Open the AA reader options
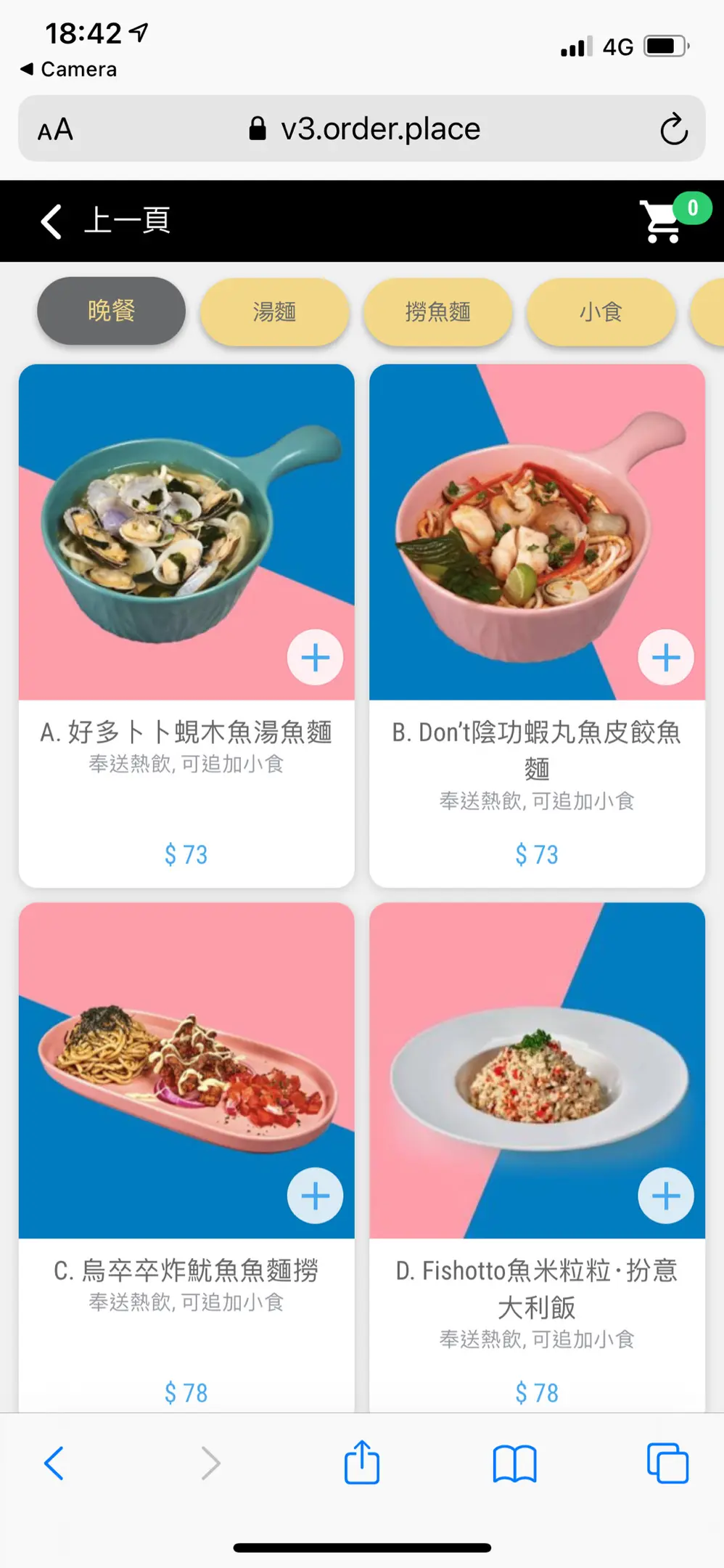The height and width of the screenshot is (1568, 724). pyautogui.click(x=56, y=130)
